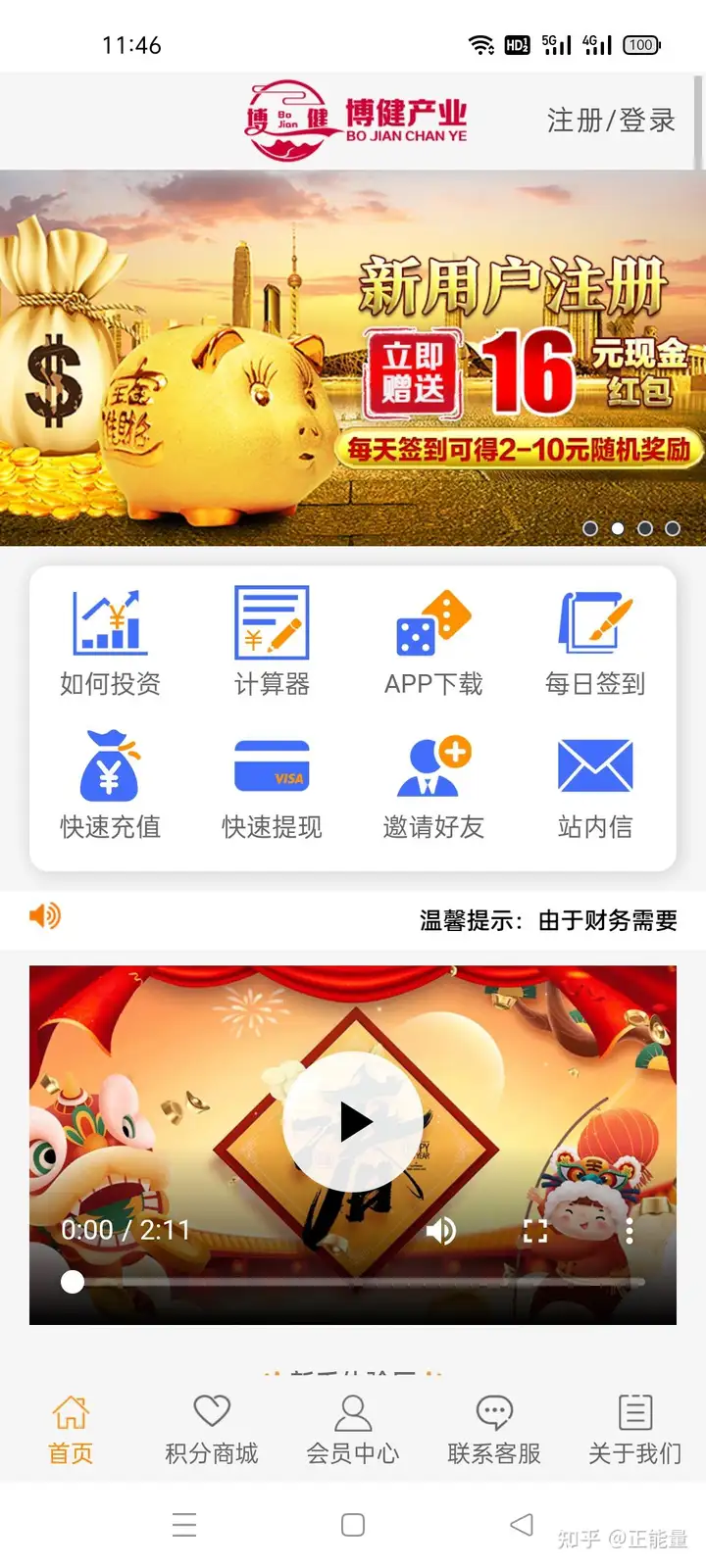Open 如何投资 guide

[110, 642]
